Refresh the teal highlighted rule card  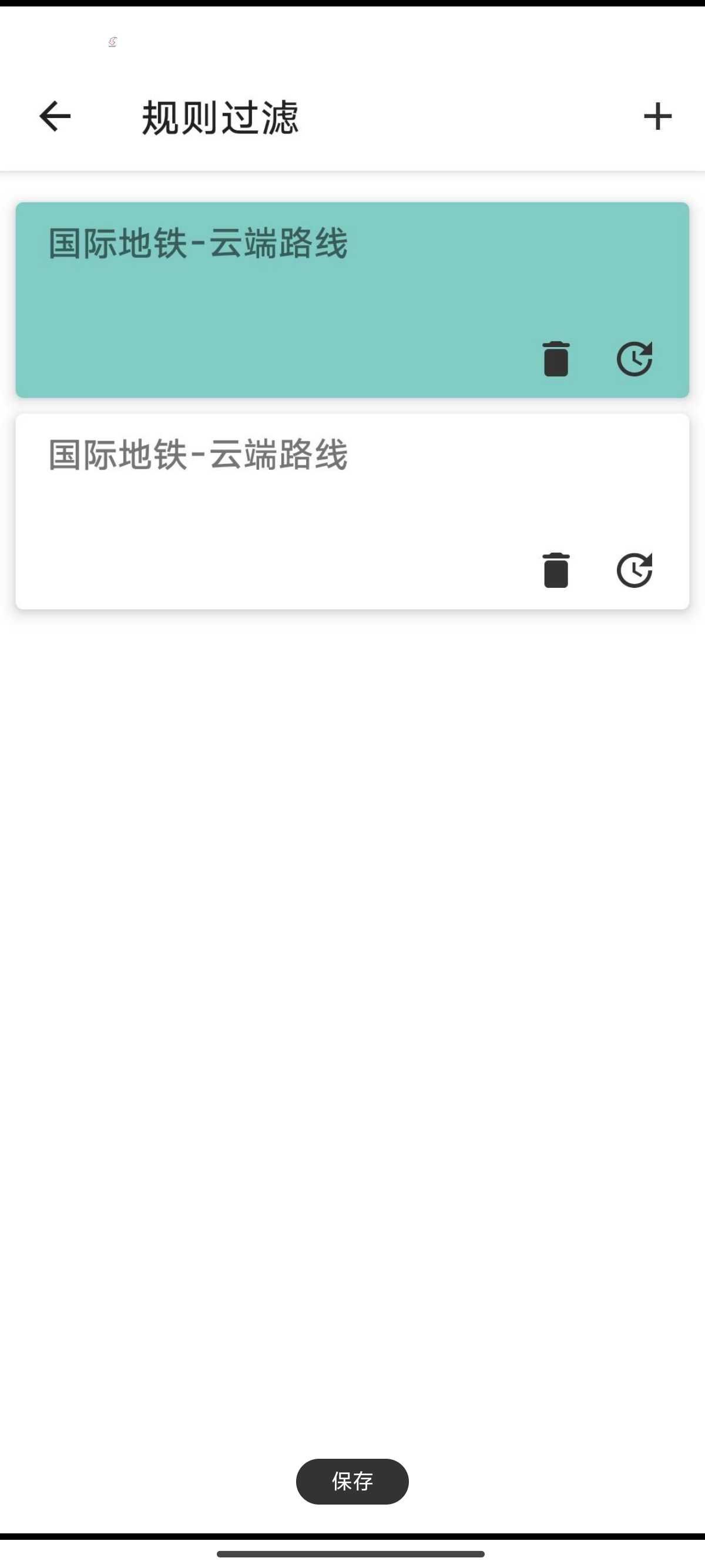[634, 358]
